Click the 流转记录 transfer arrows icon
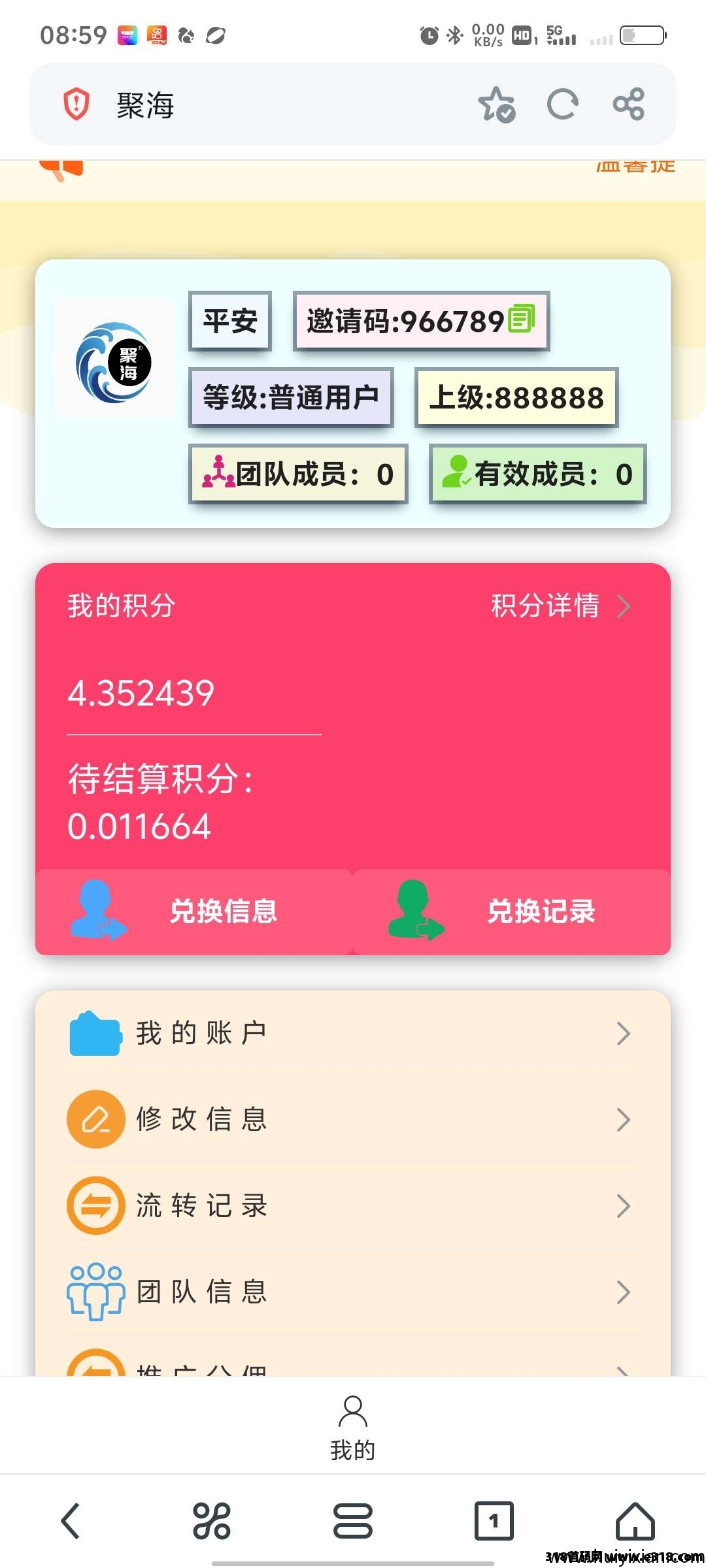Viewport: 706px width, 1568px height. point(95,1205)
